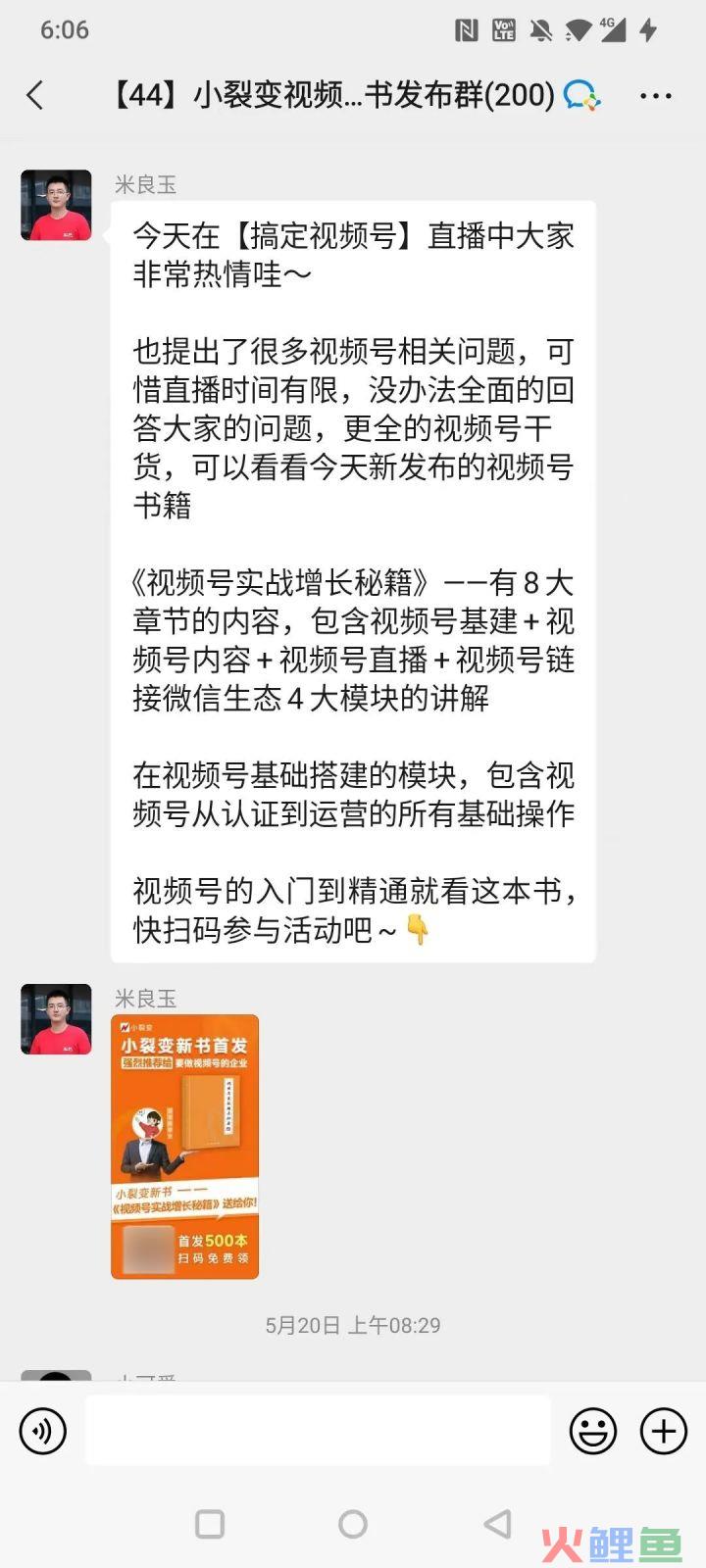Open the orange 小裂变新书首发 poster image
The width and height of the screenshot is (706, 1568).
pos(184,1146)
